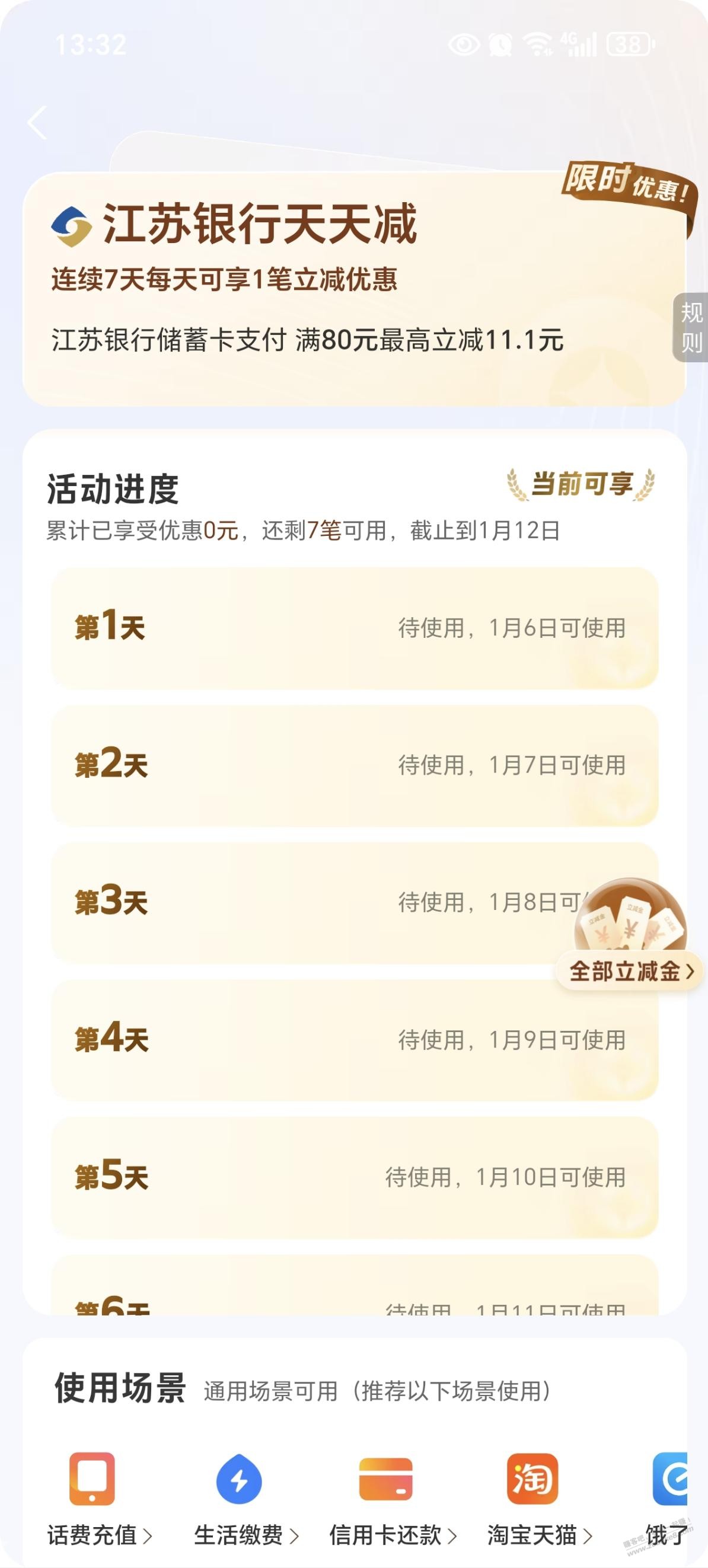Image resolution: width=708 pixels, height=1568 pixels.
Task: Tap the 当前可享 label
Action: click(582, 484)
